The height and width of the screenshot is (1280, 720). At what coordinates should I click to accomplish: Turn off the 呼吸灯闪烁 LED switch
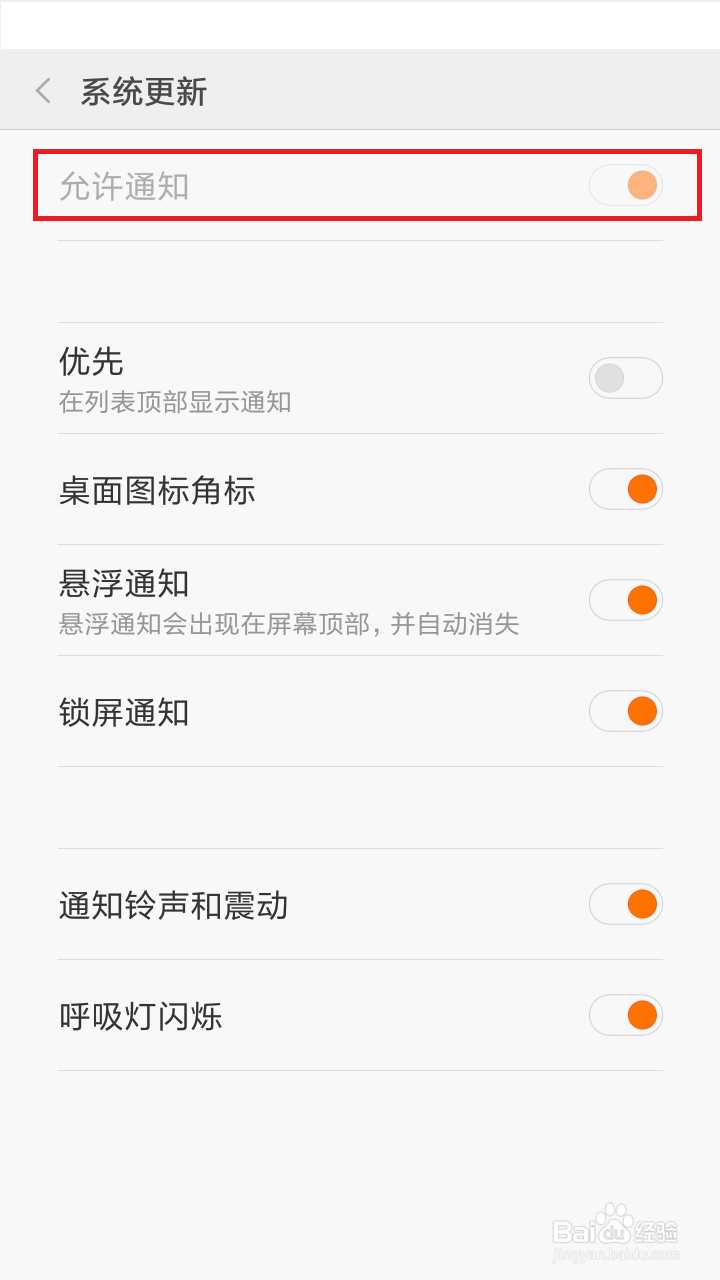click(626, 1015)
